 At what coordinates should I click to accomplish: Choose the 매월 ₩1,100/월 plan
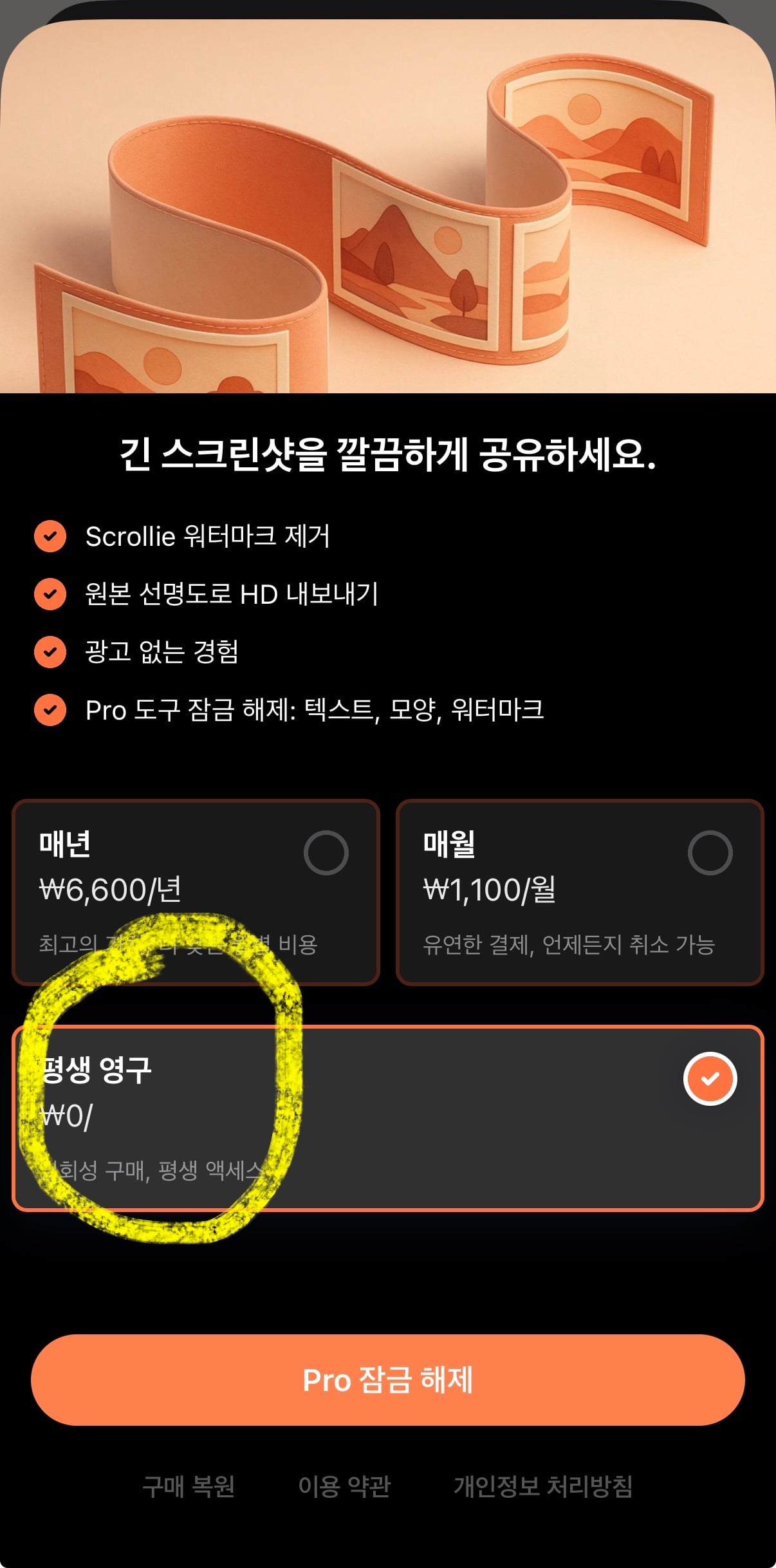pos(580,892)
